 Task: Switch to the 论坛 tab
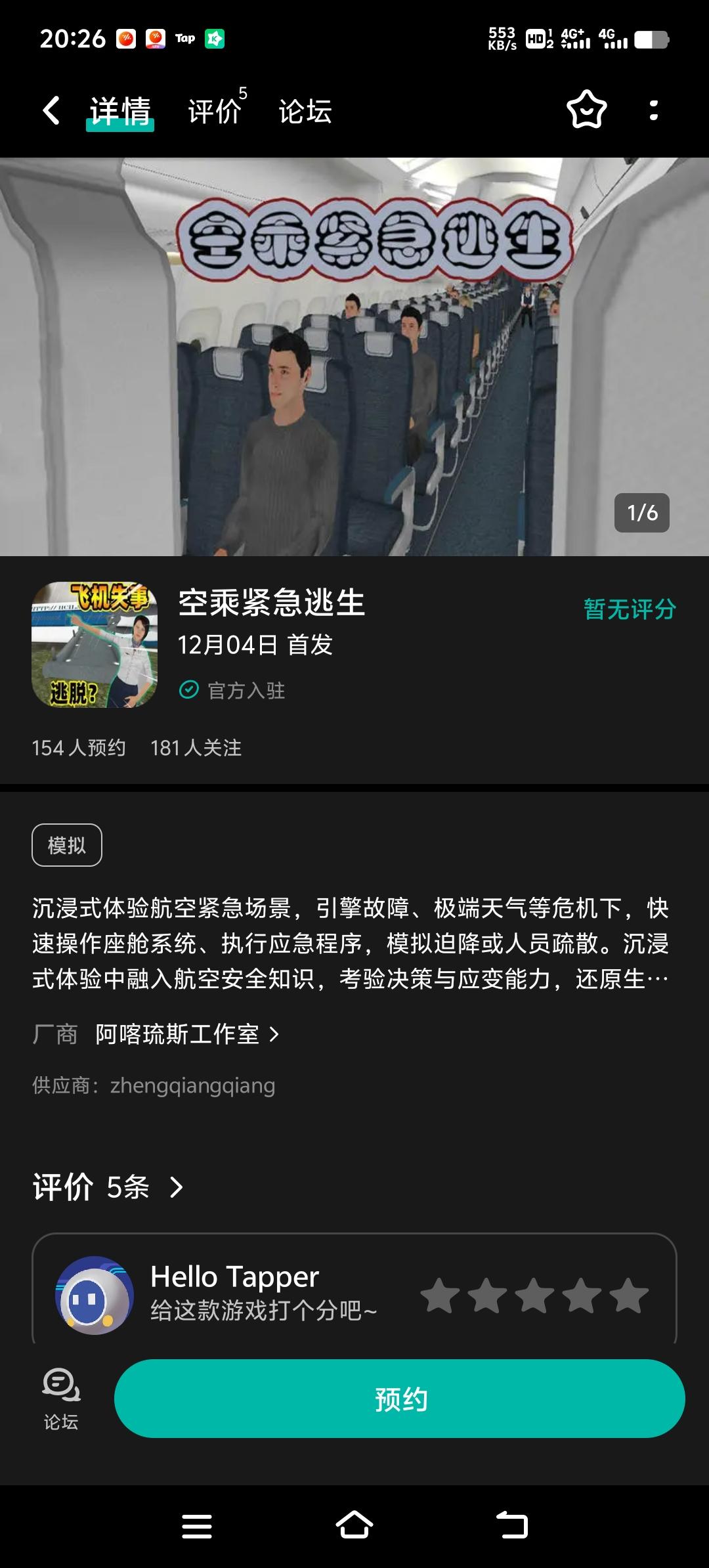point(304,112)
